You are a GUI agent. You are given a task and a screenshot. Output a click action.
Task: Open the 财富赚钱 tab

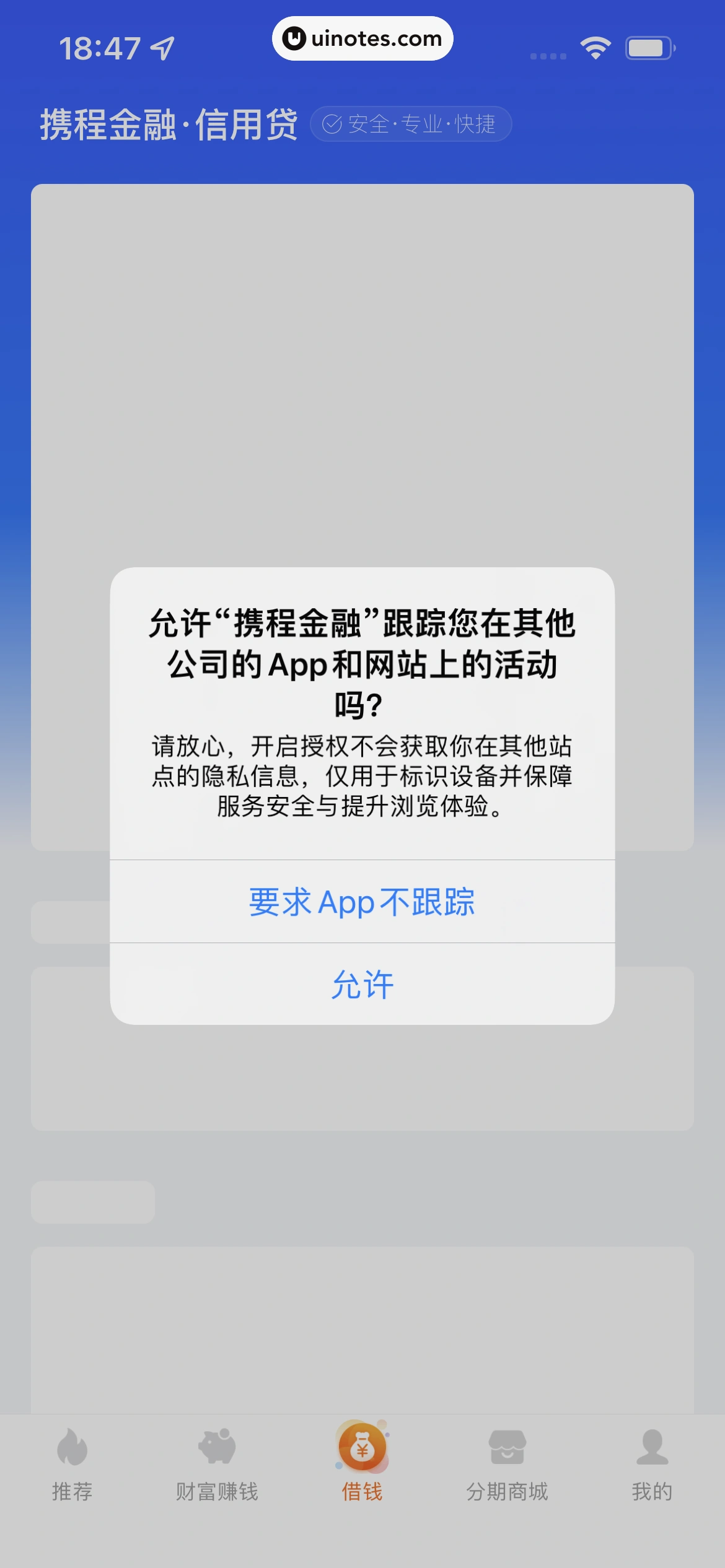point(217,1465)
